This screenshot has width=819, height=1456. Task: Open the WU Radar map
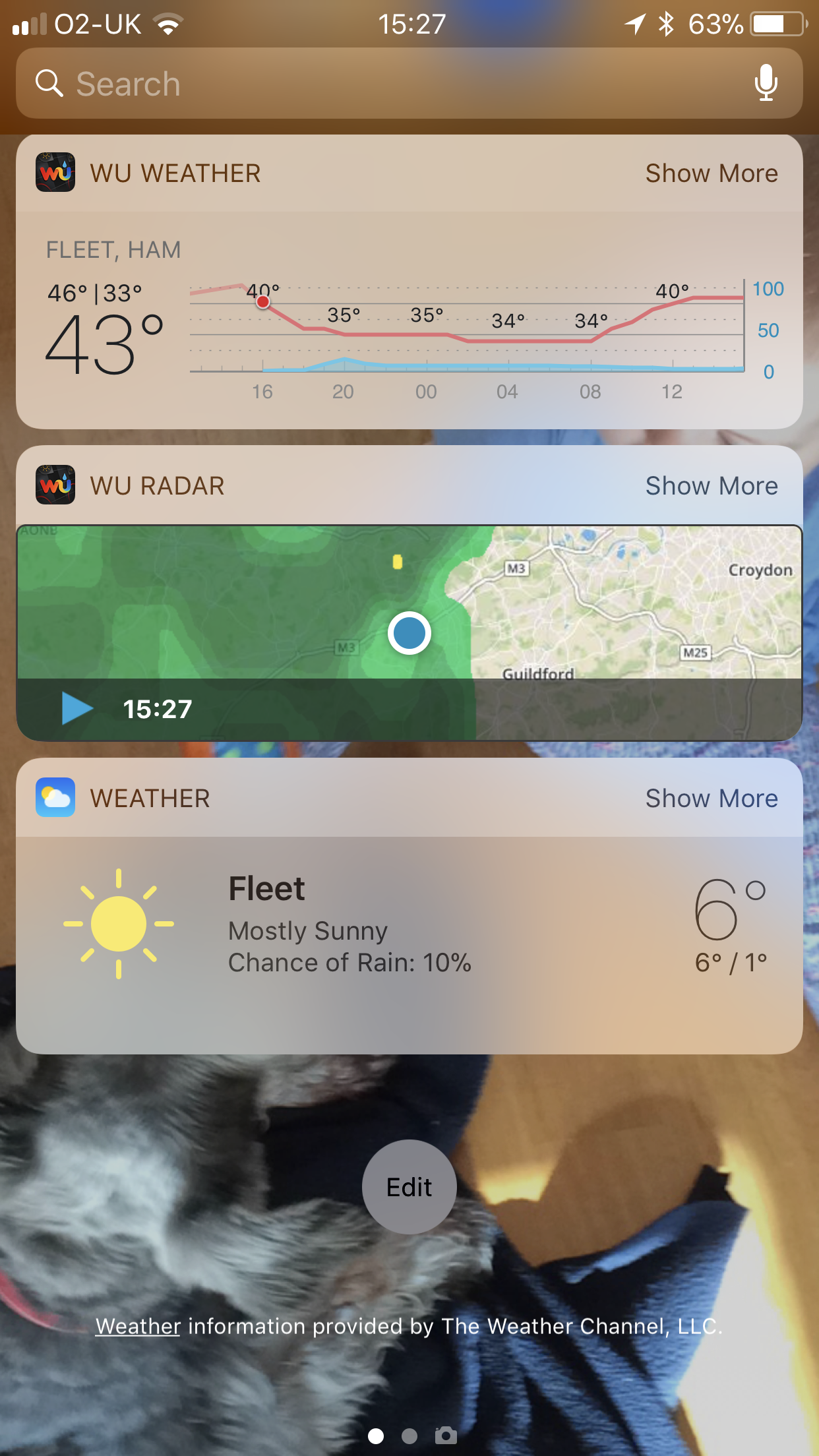pos(409,632)
